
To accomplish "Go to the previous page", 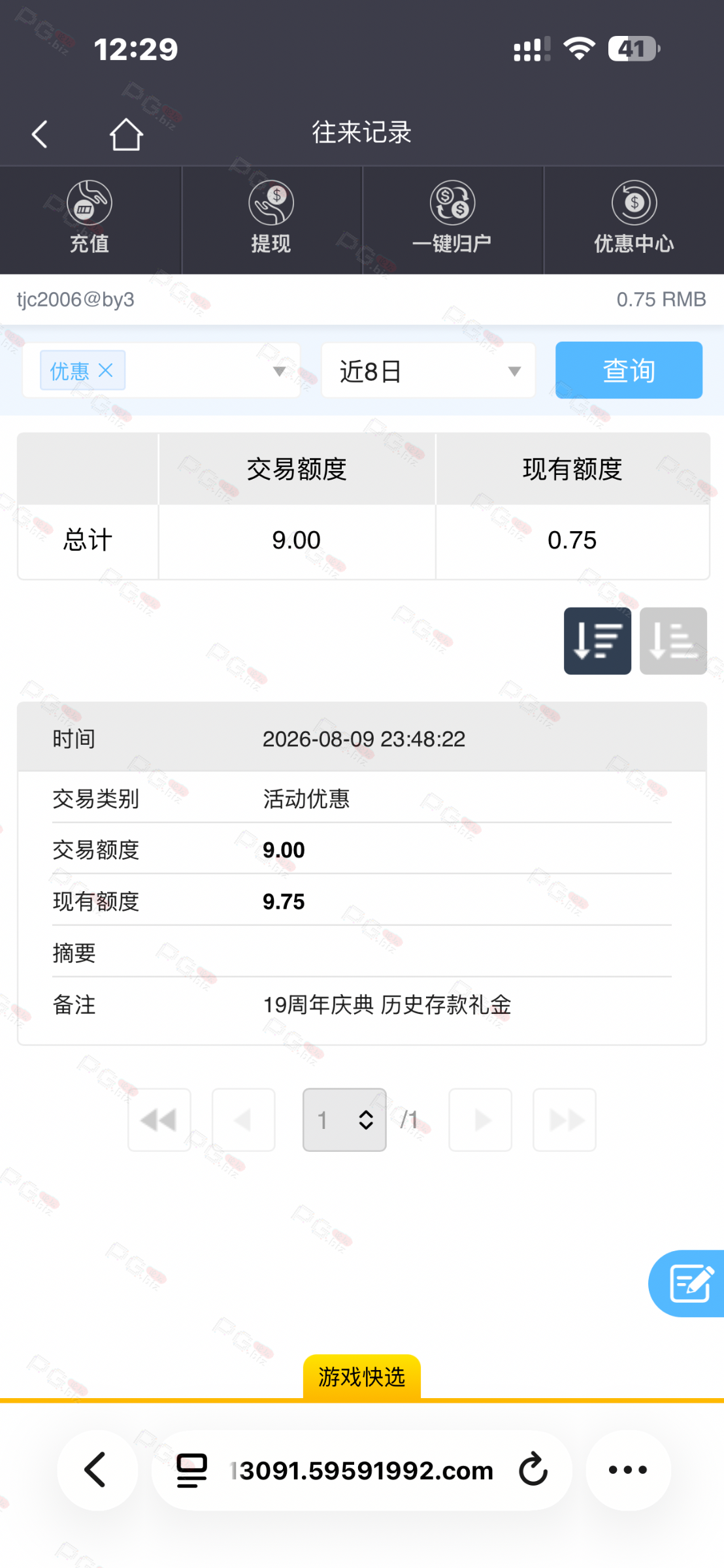I will [244, 1120].
